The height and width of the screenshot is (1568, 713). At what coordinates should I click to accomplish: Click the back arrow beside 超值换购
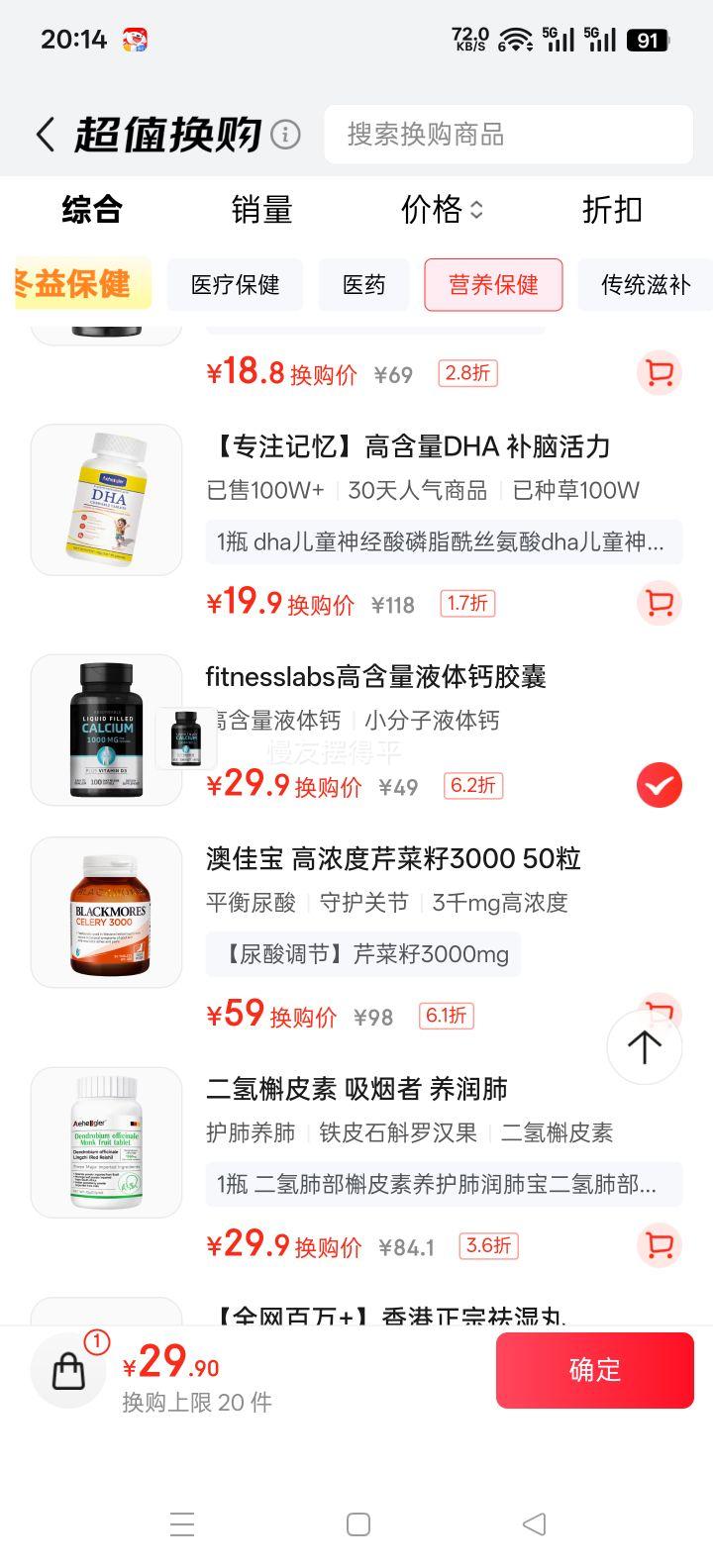click(45, 134)
